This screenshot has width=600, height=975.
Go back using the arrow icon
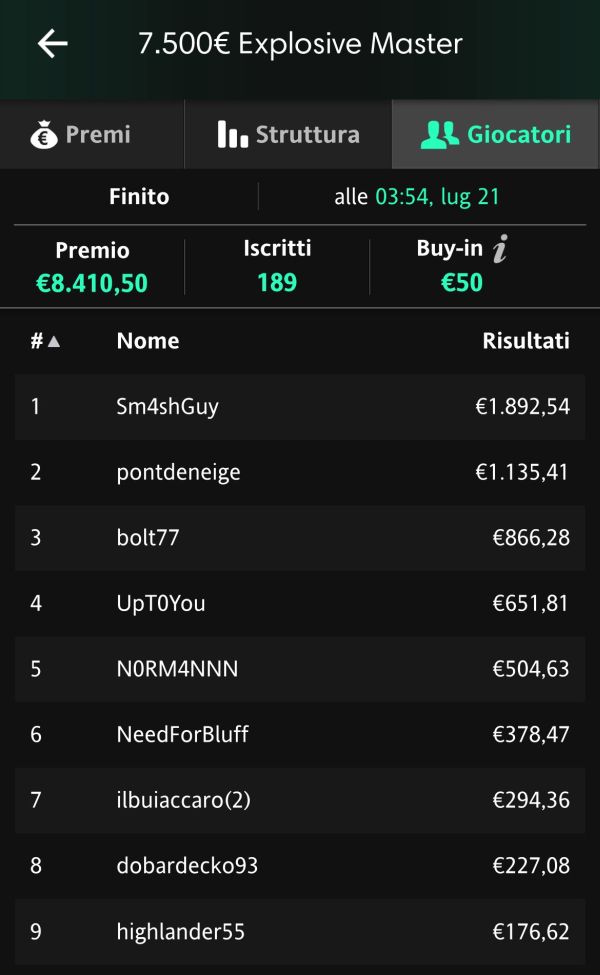pos(52,44)
